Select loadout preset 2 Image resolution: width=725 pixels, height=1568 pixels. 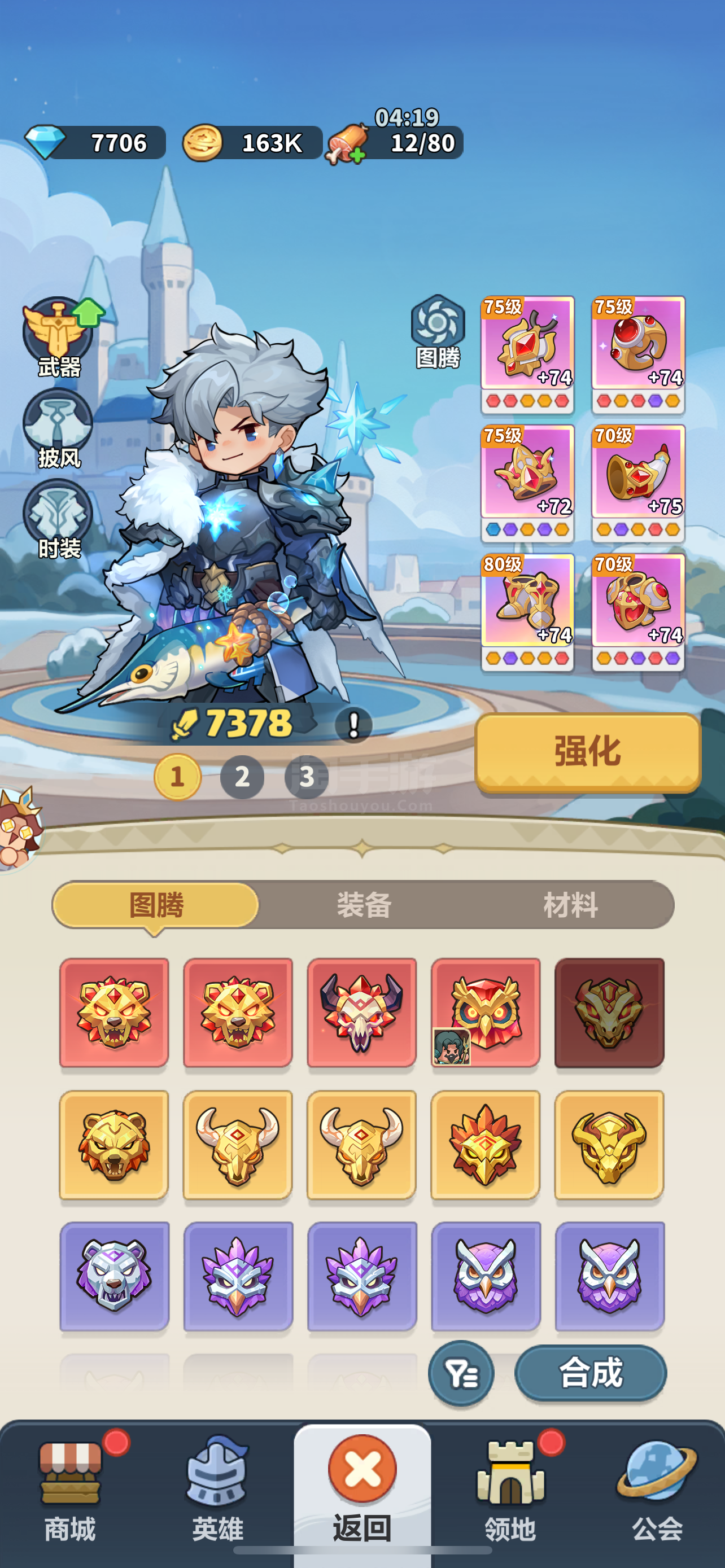[x=242, y=777]
